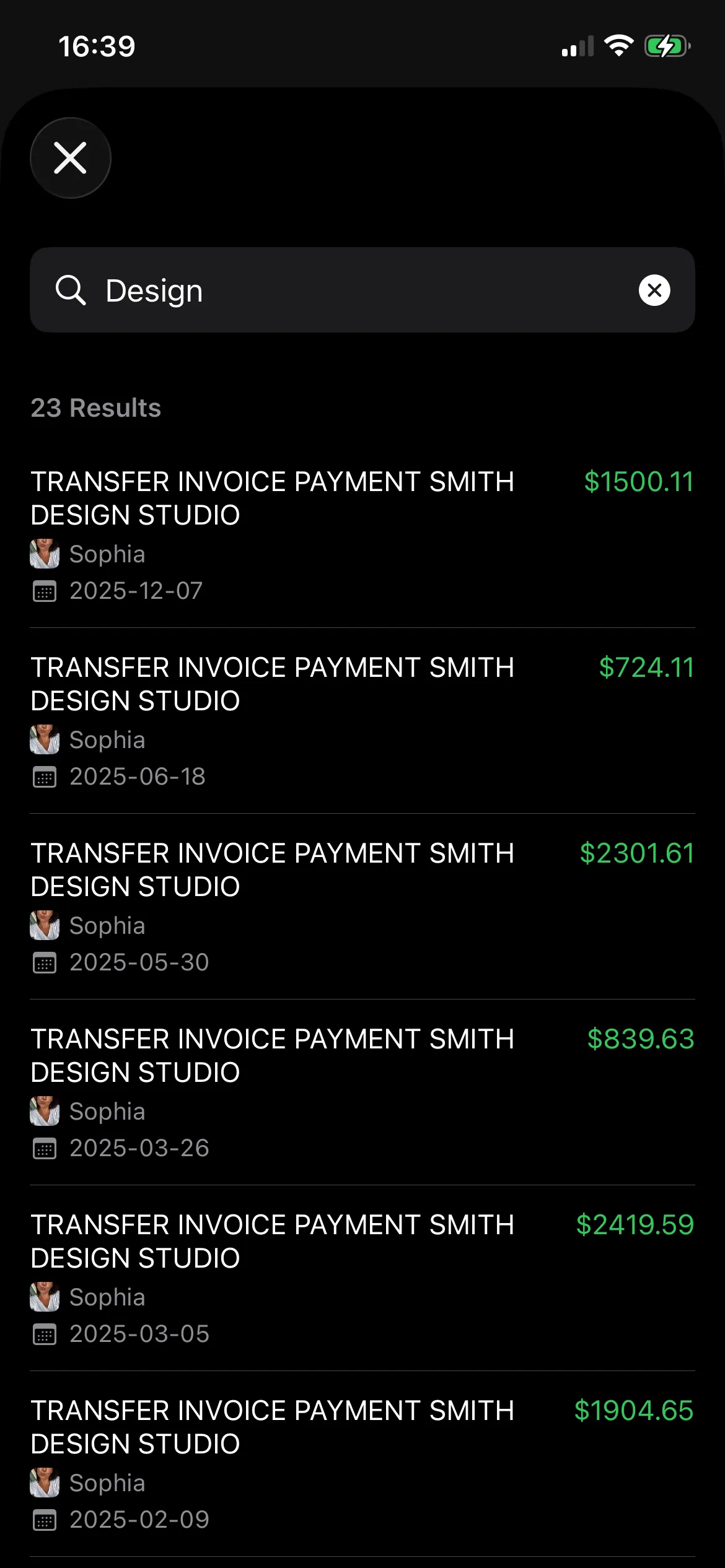Viewport: 725px width, 1568px height.
Task: Tap the 23 Results header
Action: [96, 407]
